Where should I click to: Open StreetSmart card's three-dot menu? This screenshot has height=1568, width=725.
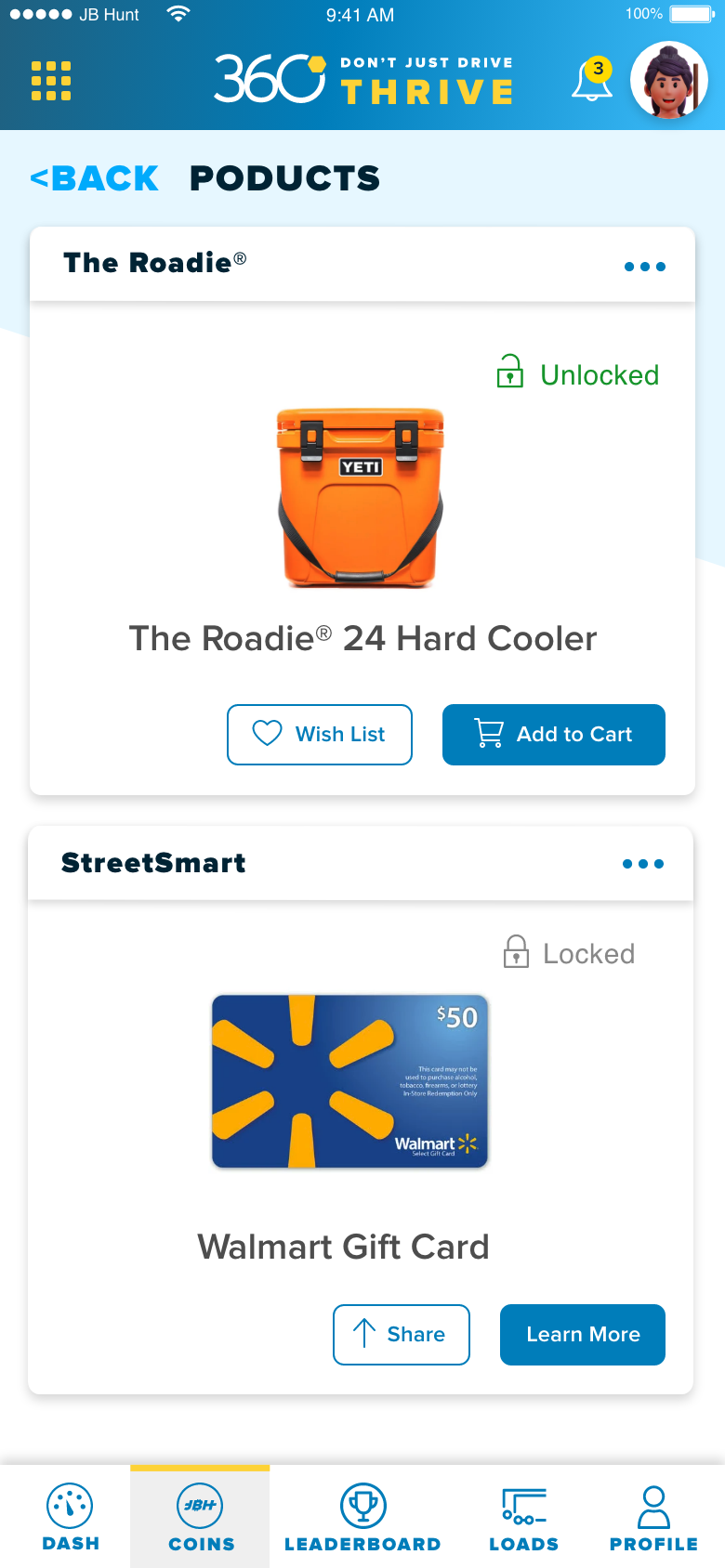pos(643,864)
